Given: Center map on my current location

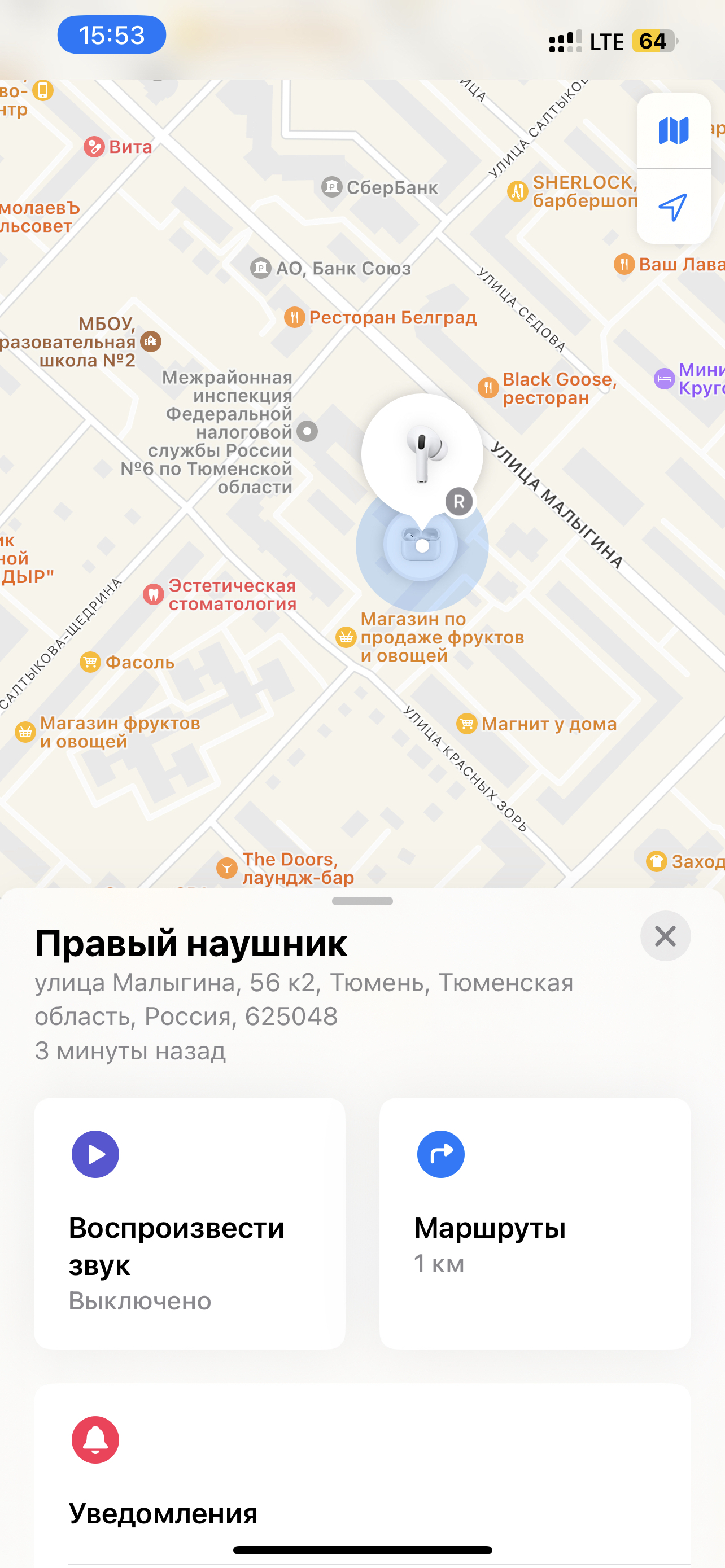Looking at the screenshot, I should [x=673, y=208].
